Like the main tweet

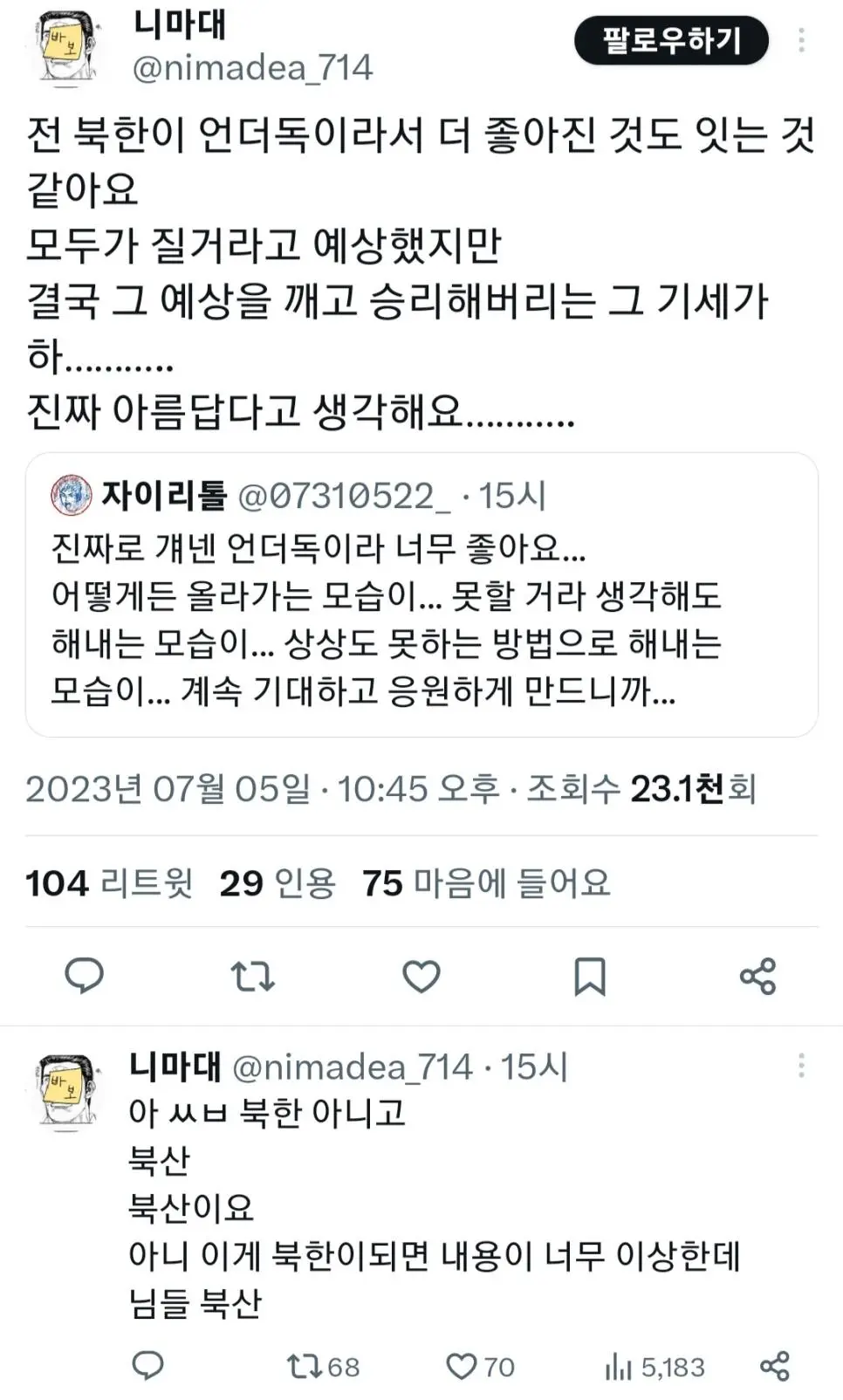click(x=421, y=976)
